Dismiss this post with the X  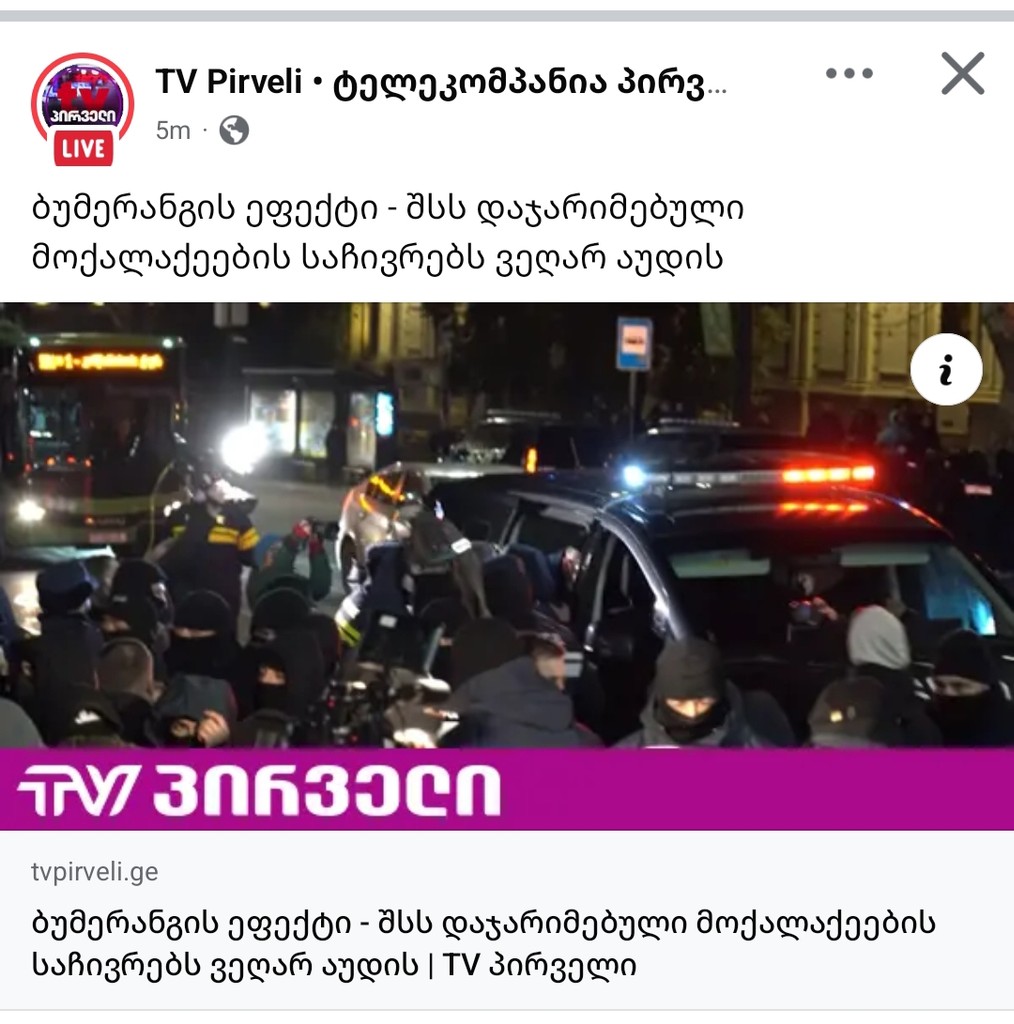[962, 74]
